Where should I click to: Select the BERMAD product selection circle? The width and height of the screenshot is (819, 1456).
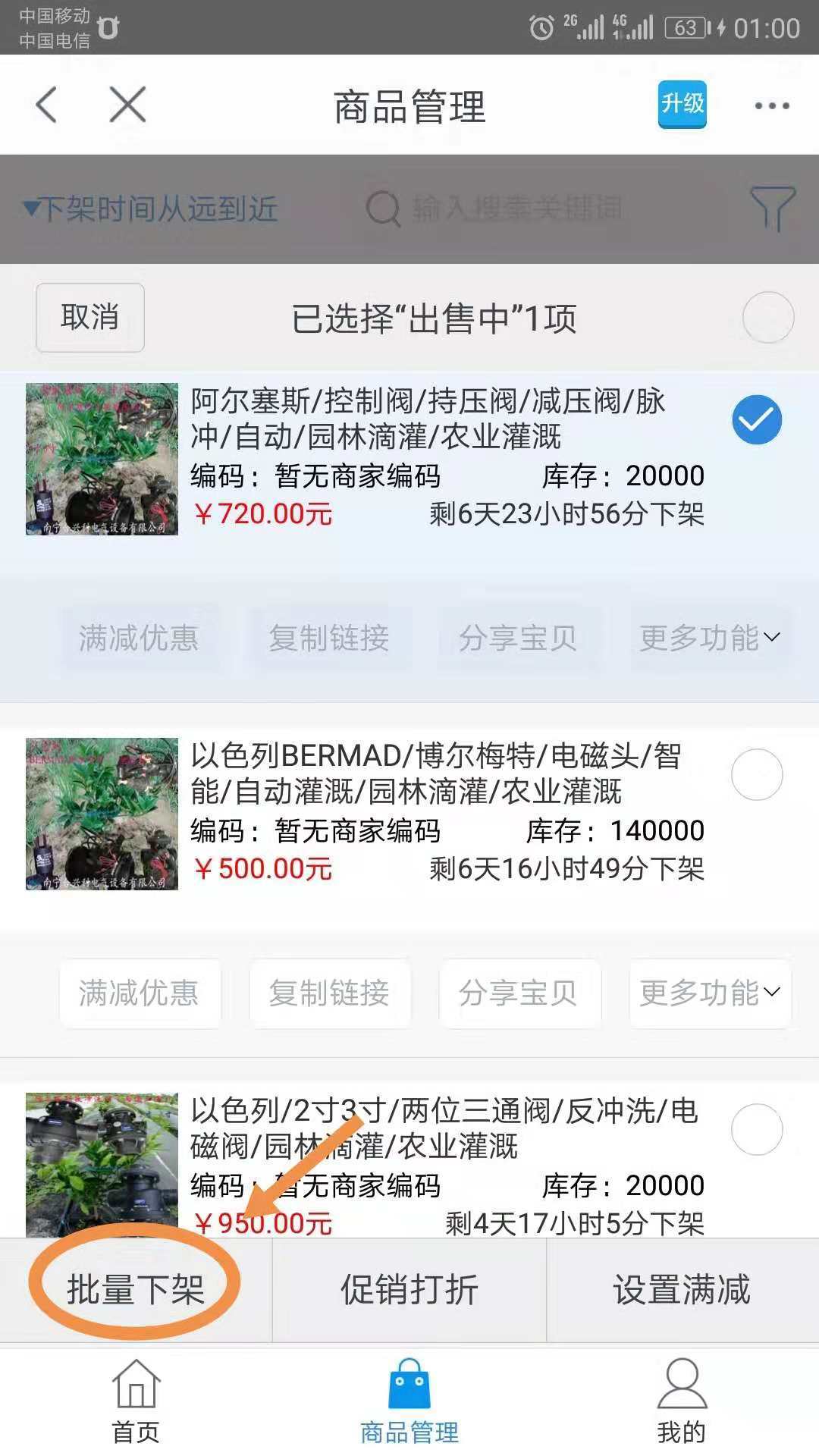coord(758,774)
